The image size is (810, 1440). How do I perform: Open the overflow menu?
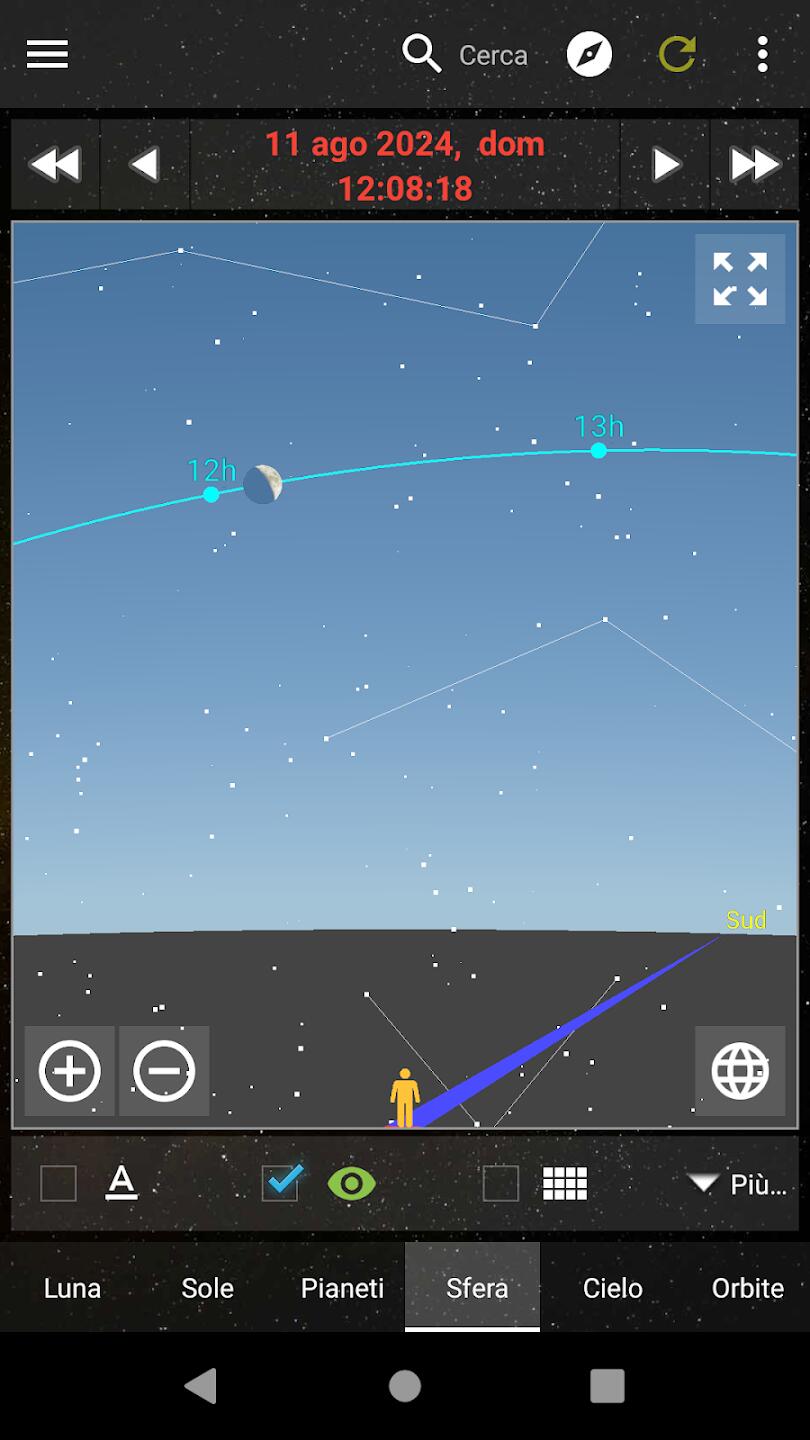[x=762, y=54]
